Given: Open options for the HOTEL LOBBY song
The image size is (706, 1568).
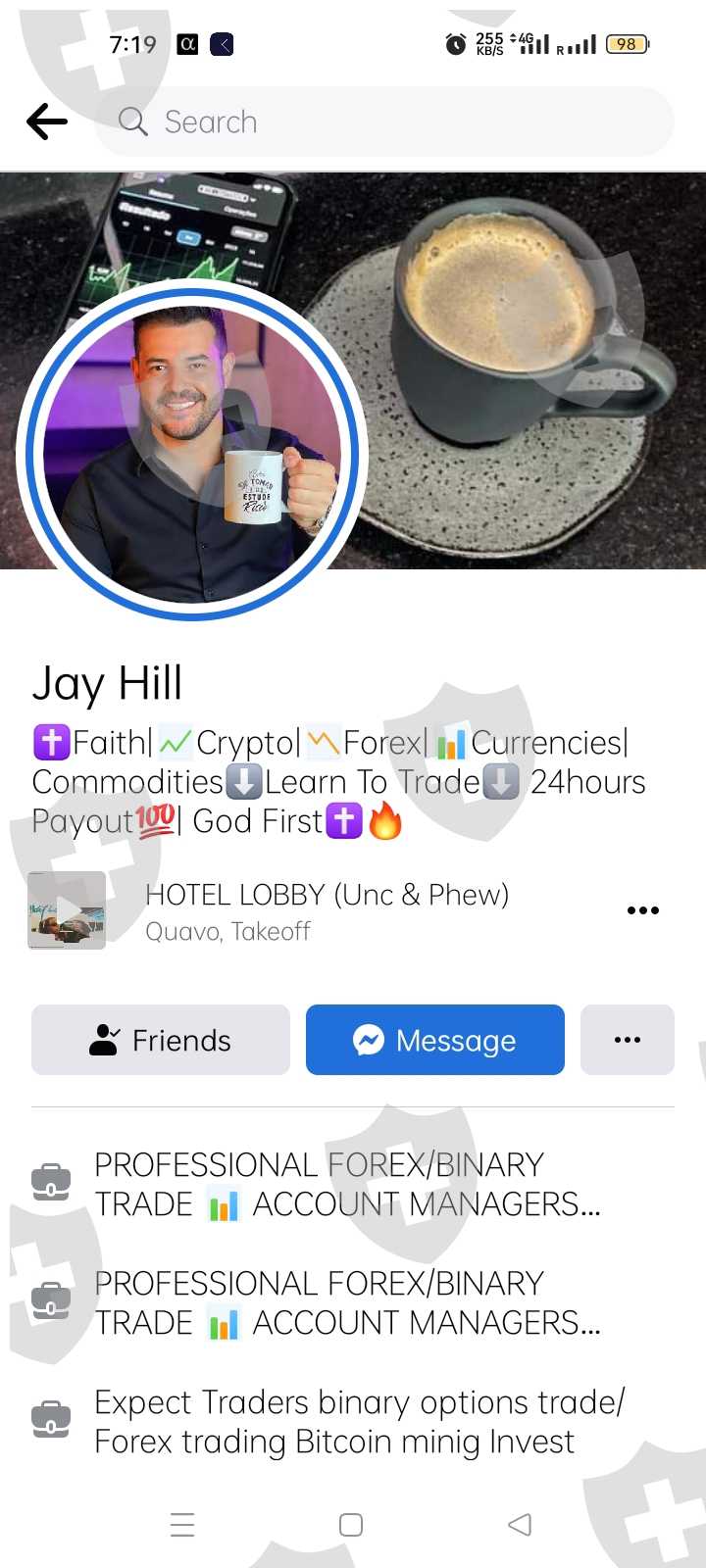Looking at the screenshot, I should (x=642, y=910).
